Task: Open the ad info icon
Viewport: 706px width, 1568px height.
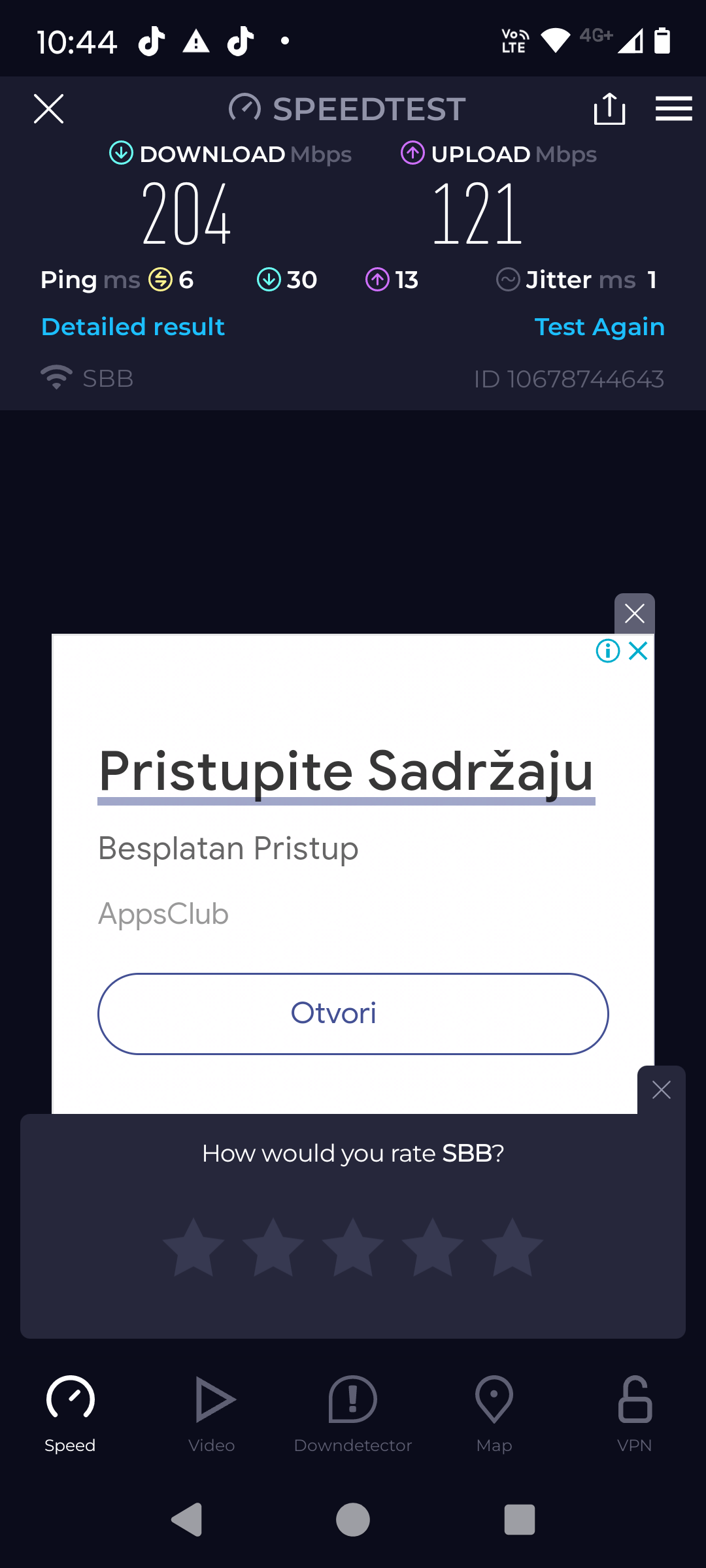Action: [608, 651]
